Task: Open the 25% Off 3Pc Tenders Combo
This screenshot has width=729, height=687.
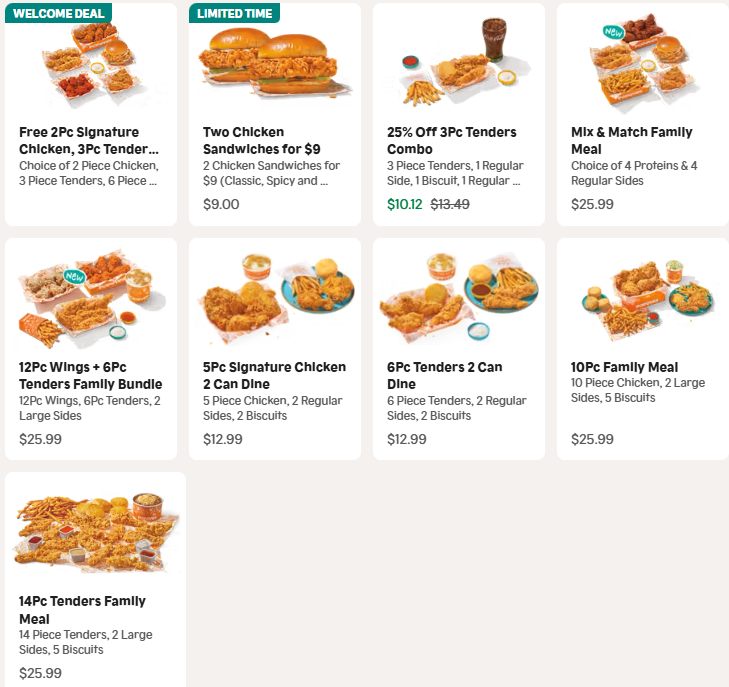Action: point(458,115)
